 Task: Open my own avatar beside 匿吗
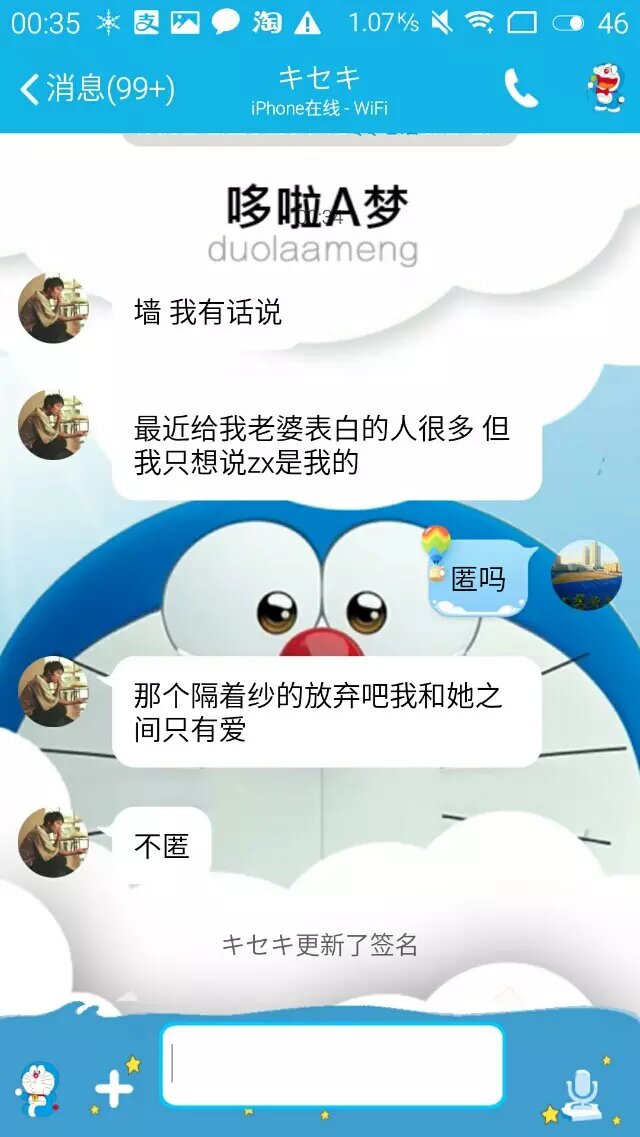(586, 574)
